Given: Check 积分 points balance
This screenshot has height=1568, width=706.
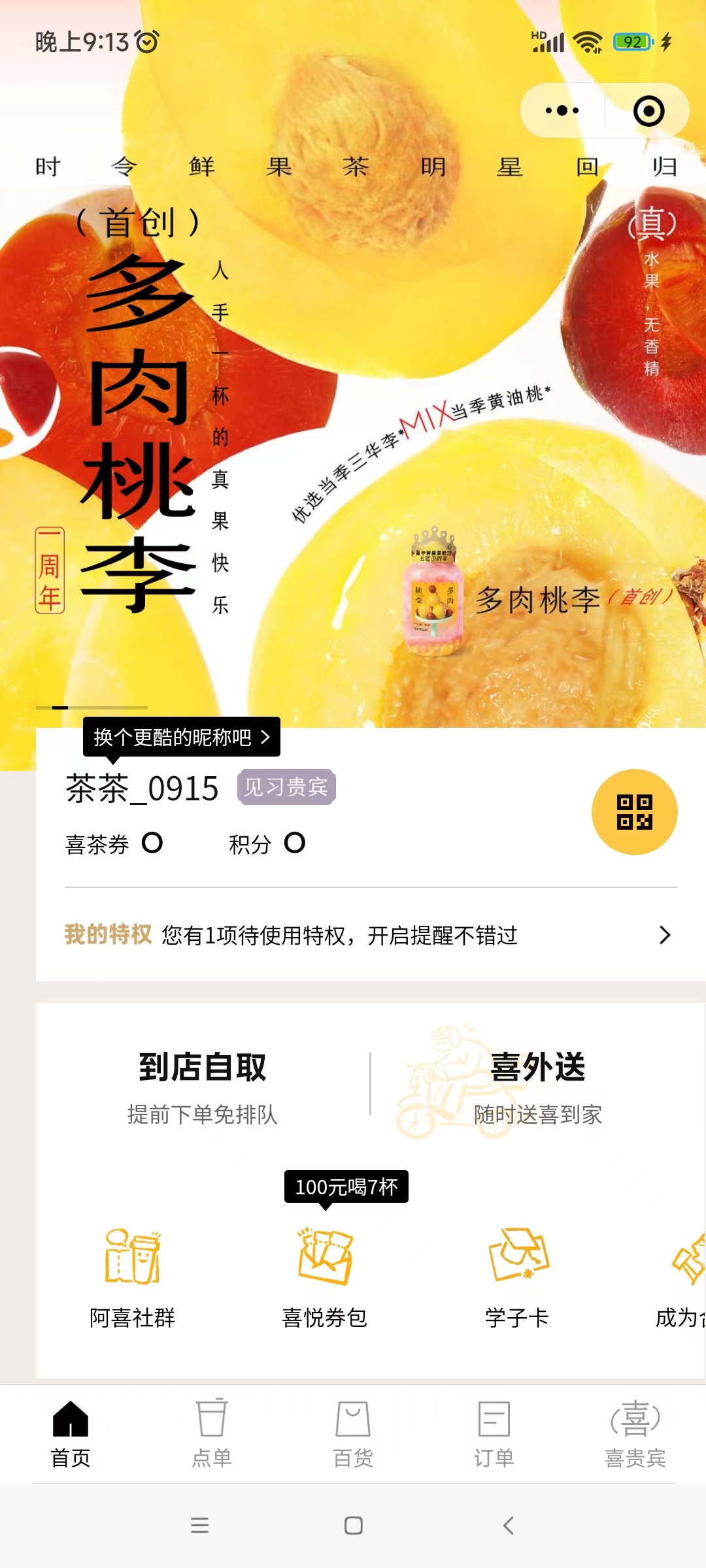Looking at the screenshot, I should point(267,844).
